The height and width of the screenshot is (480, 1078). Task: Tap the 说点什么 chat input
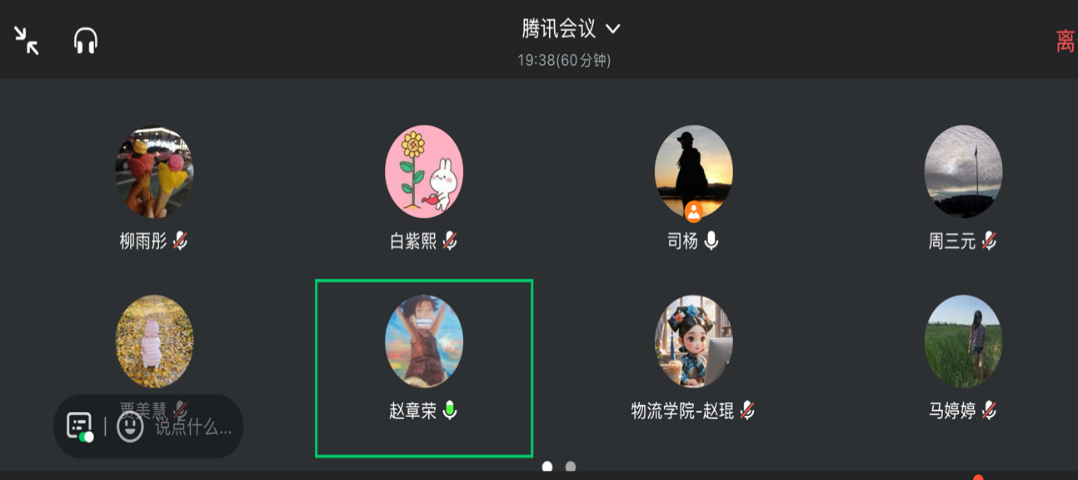[x=193, y=427]
